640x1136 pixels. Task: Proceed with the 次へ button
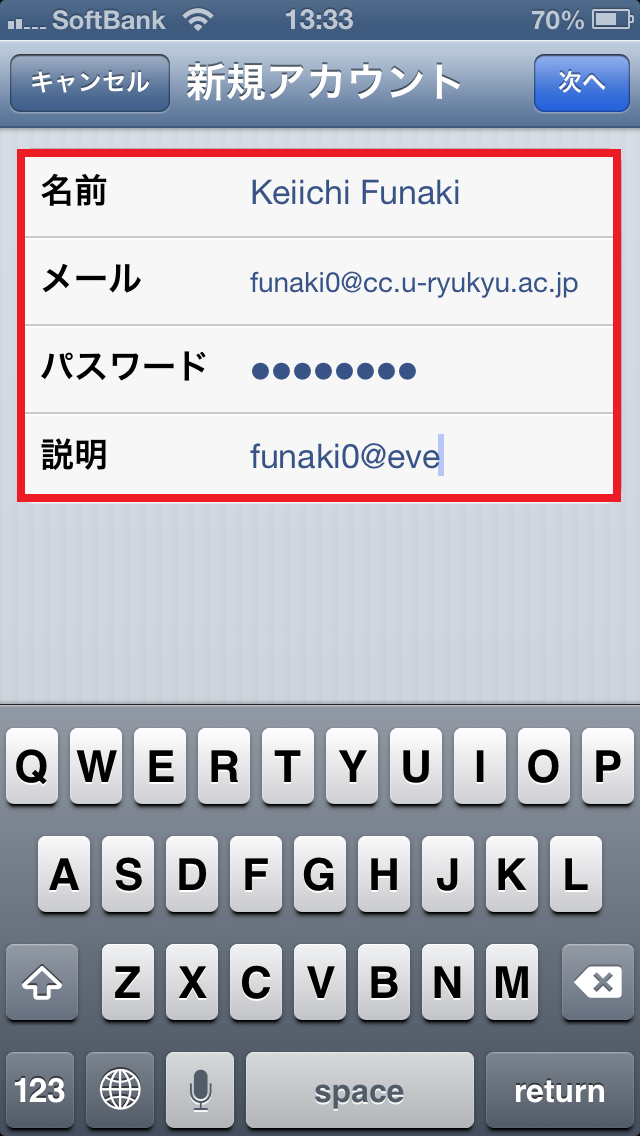coord(582,82)
